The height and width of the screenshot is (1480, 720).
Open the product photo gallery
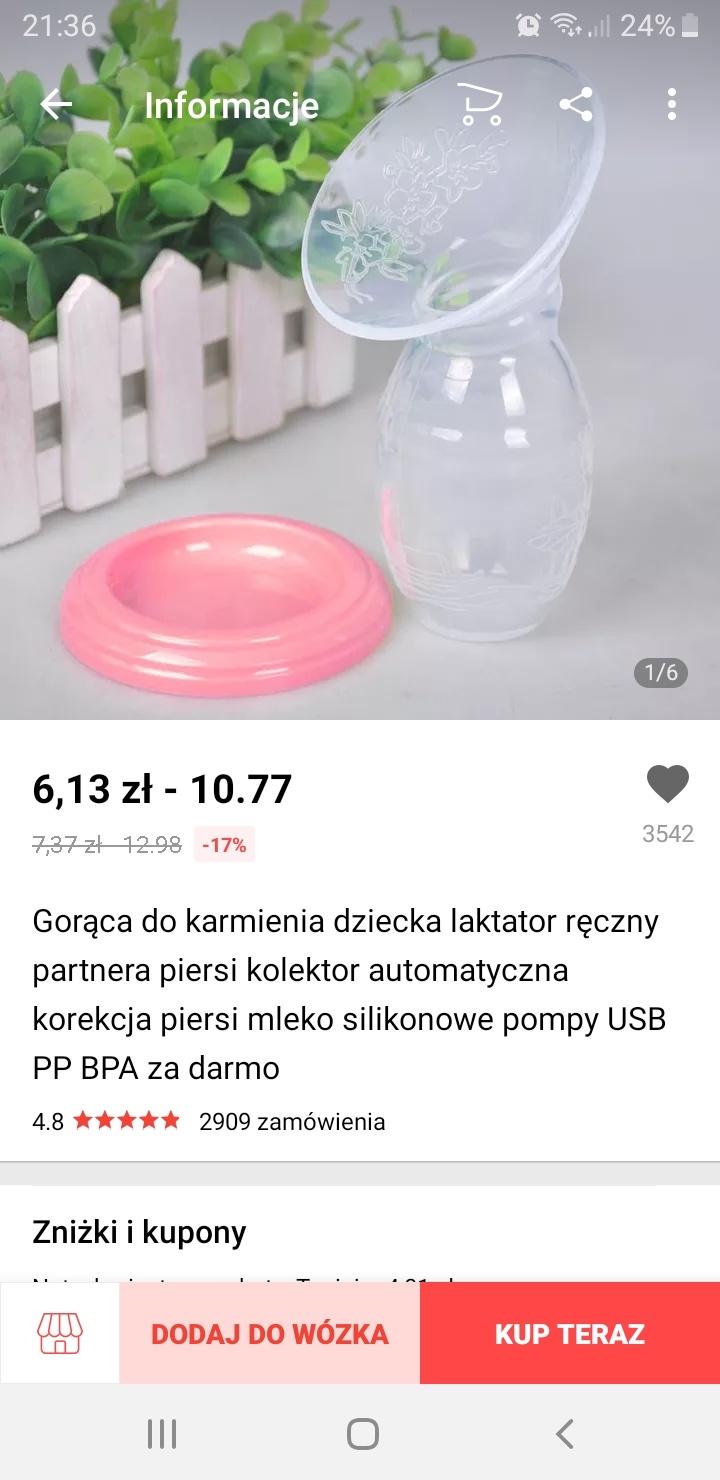(360, 400)
